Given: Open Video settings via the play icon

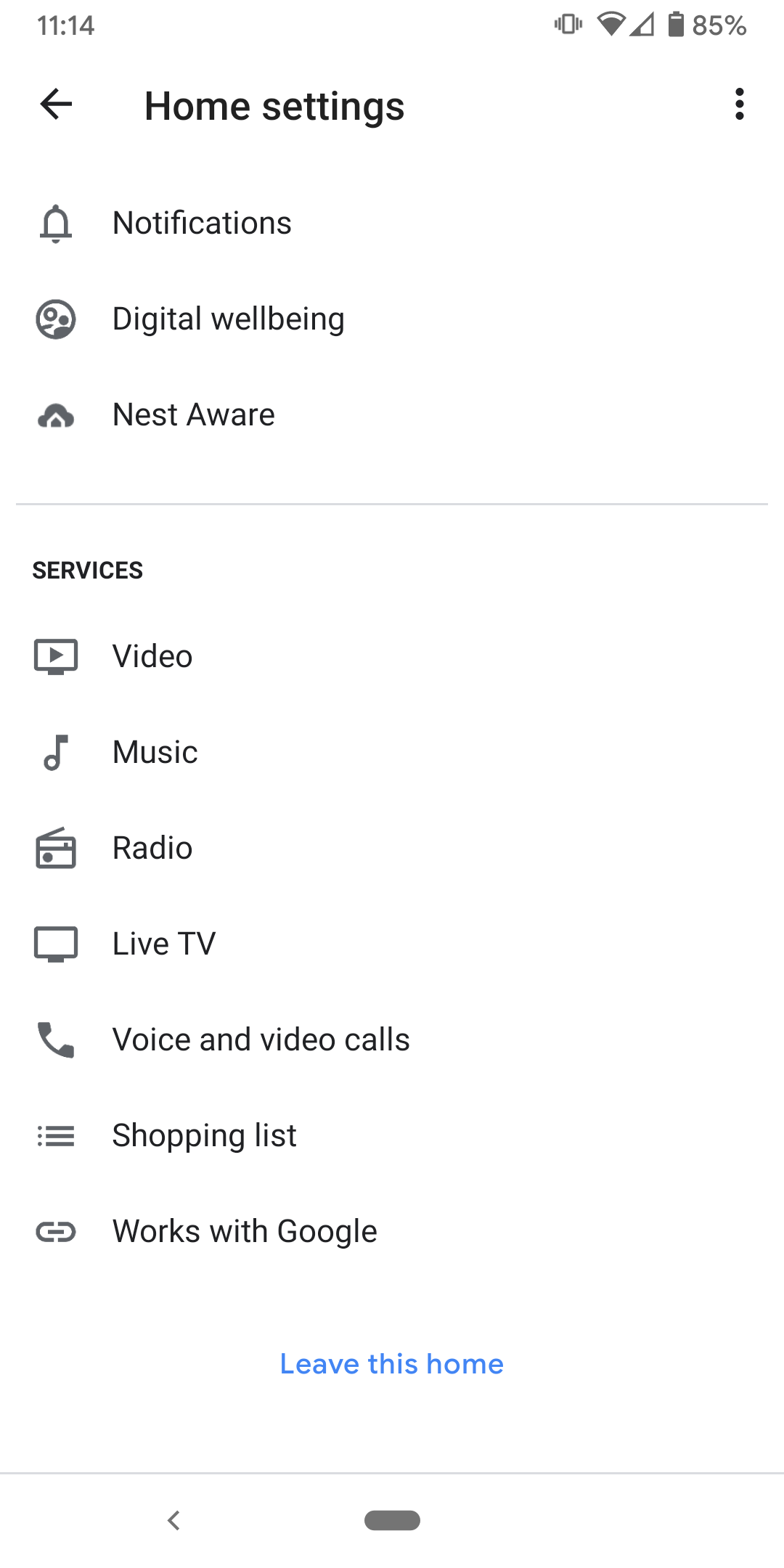Looking at the screenshot, I should (55, 656).
